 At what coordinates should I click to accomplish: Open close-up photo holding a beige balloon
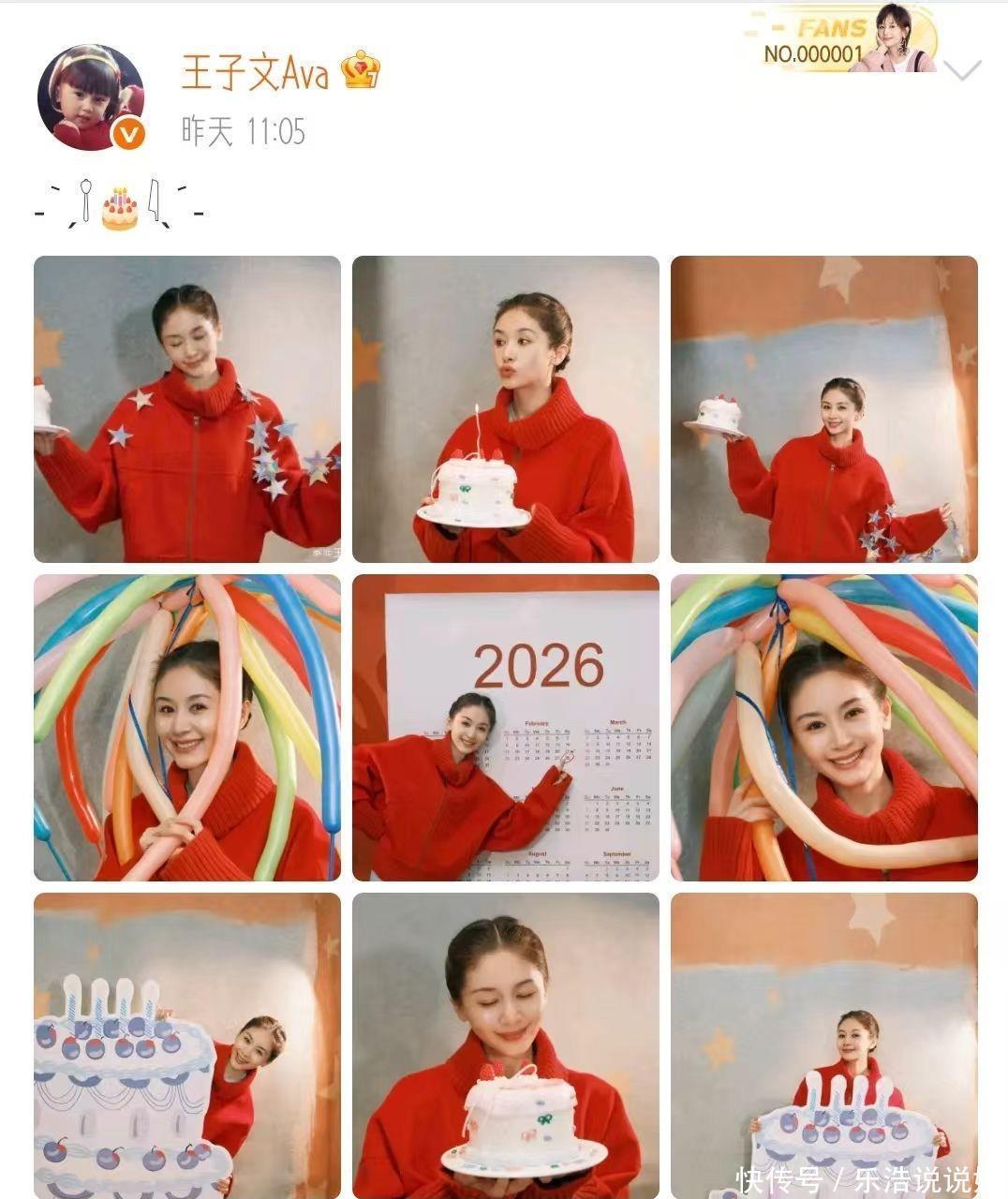pos(824,727)
